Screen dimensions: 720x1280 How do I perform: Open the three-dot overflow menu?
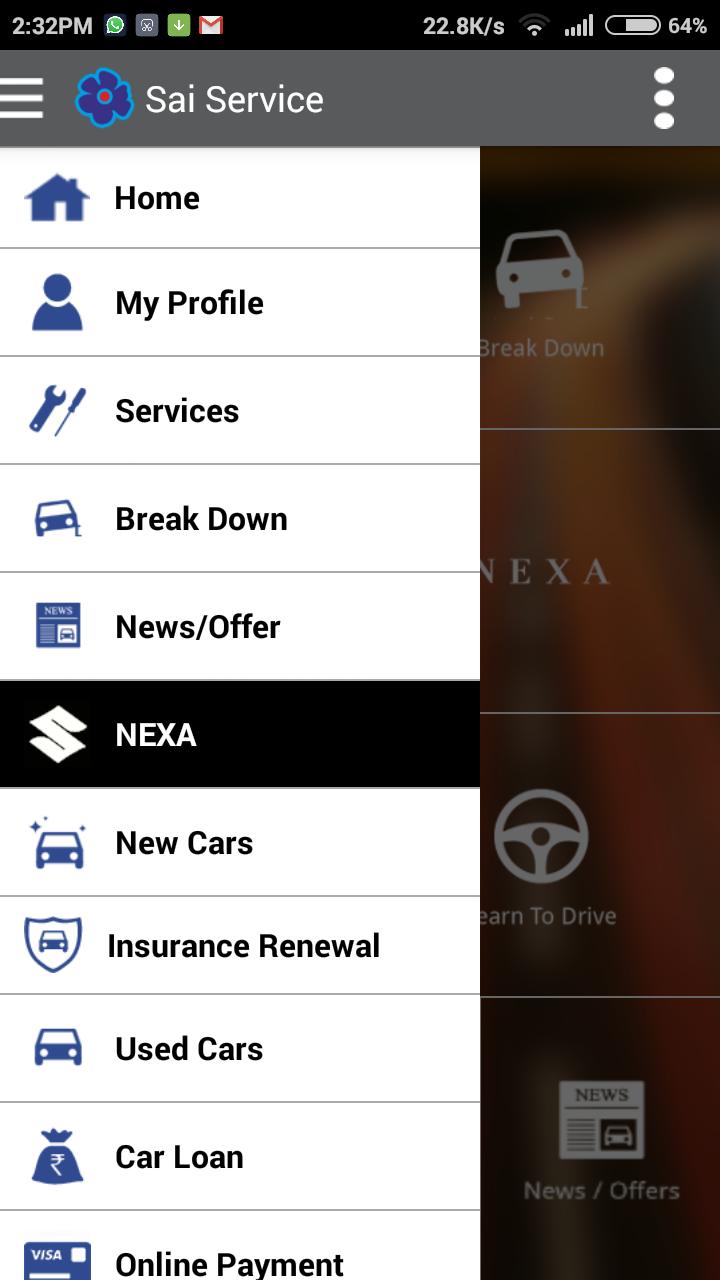point(664,98)
